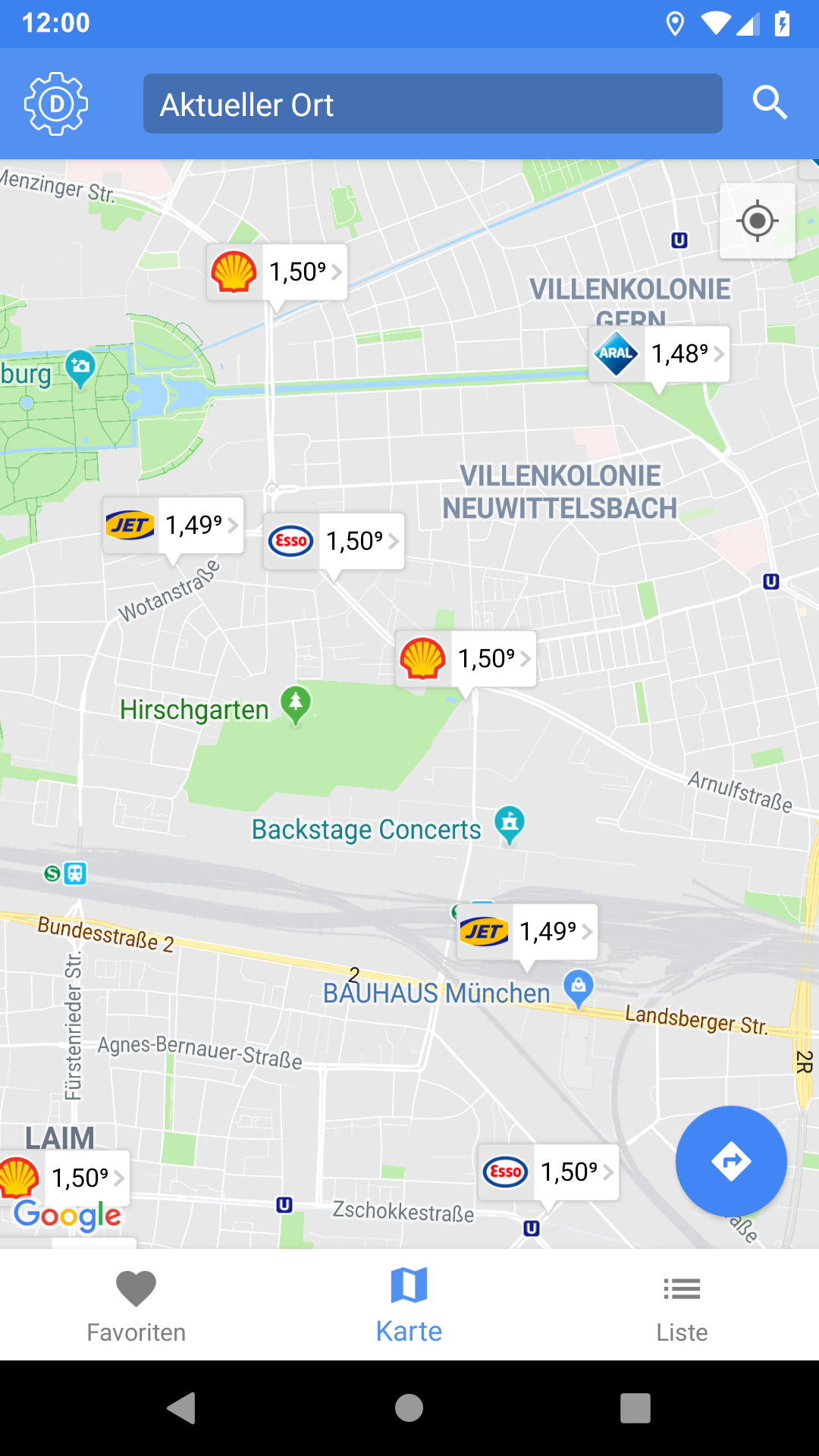Open the Shell marker in Laim
This screenshot has height=1456, width=819.
64,1178
